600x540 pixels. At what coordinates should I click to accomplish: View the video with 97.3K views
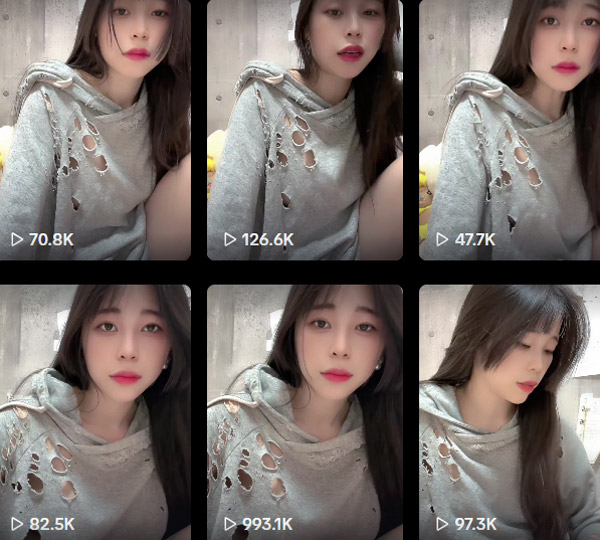pyautogui.click(x=509, y=412)
